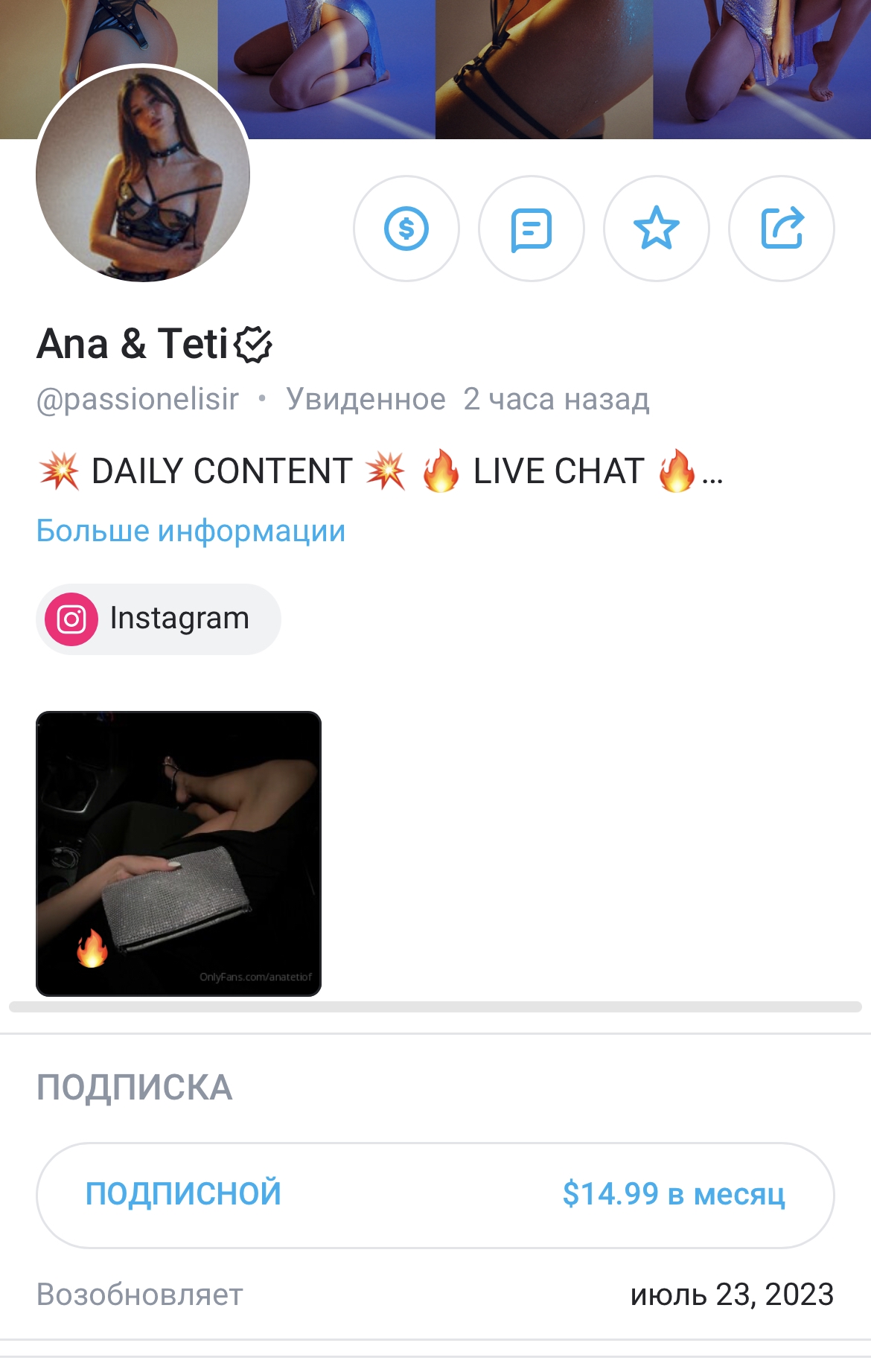Open the purse photo thumbnail
The height and width of the screenshot is (1372, 871).
[x=179, y=853]
